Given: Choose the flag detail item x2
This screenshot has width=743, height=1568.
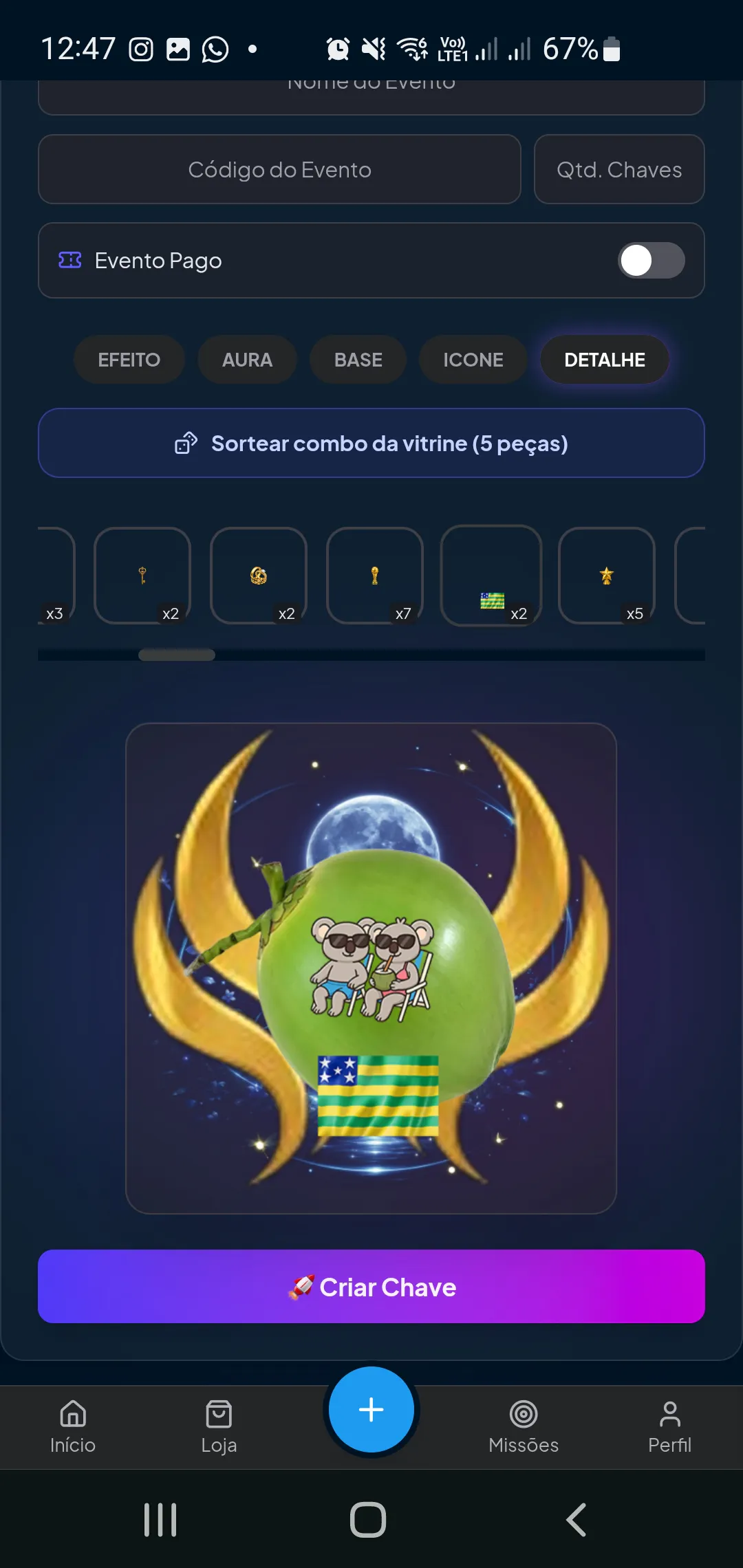Looking at the screenshot, I should 491,576.
